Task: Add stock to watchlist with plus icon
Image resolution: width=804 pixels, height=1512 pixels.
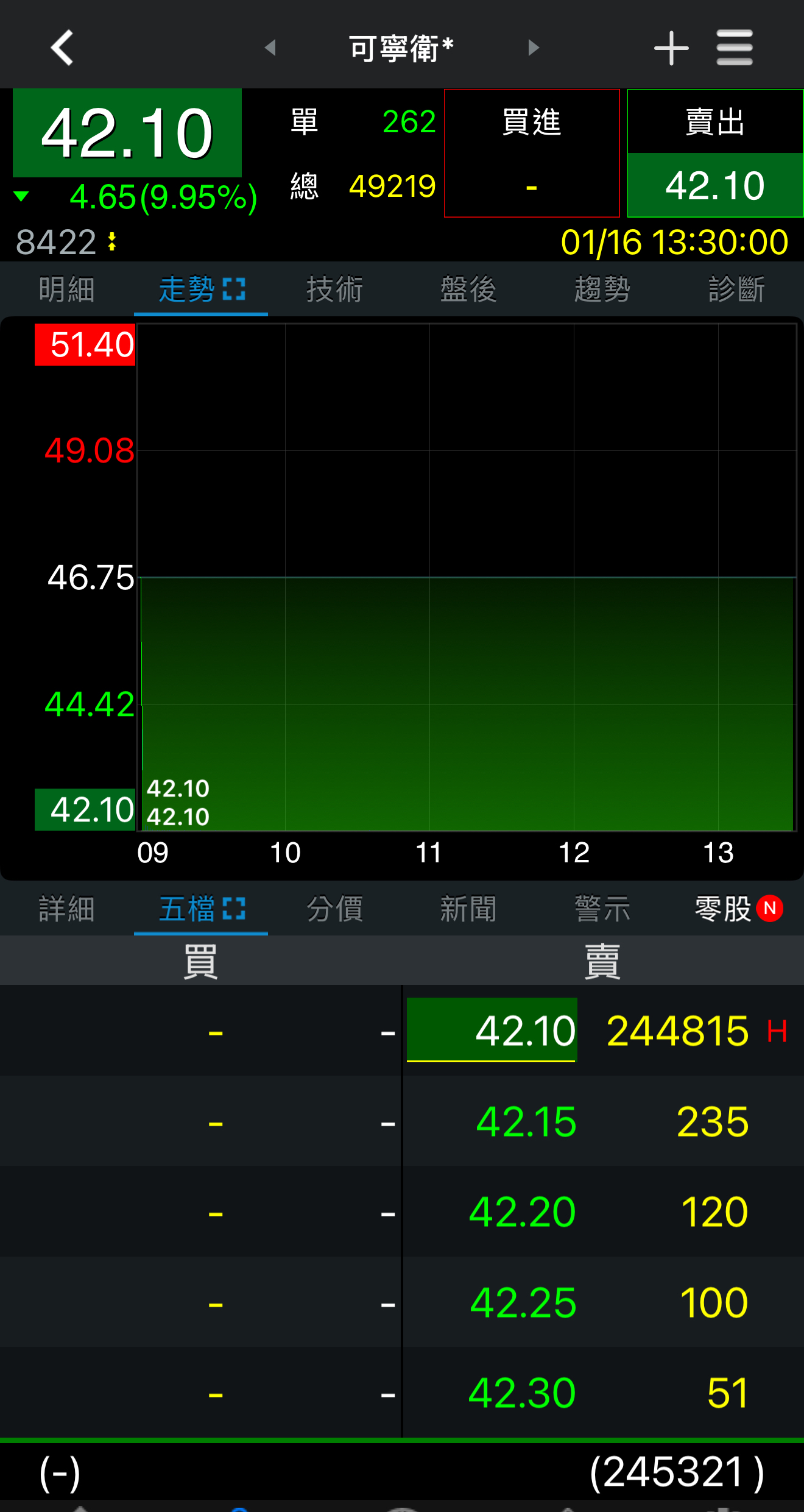Action: [x=671, y=48]
